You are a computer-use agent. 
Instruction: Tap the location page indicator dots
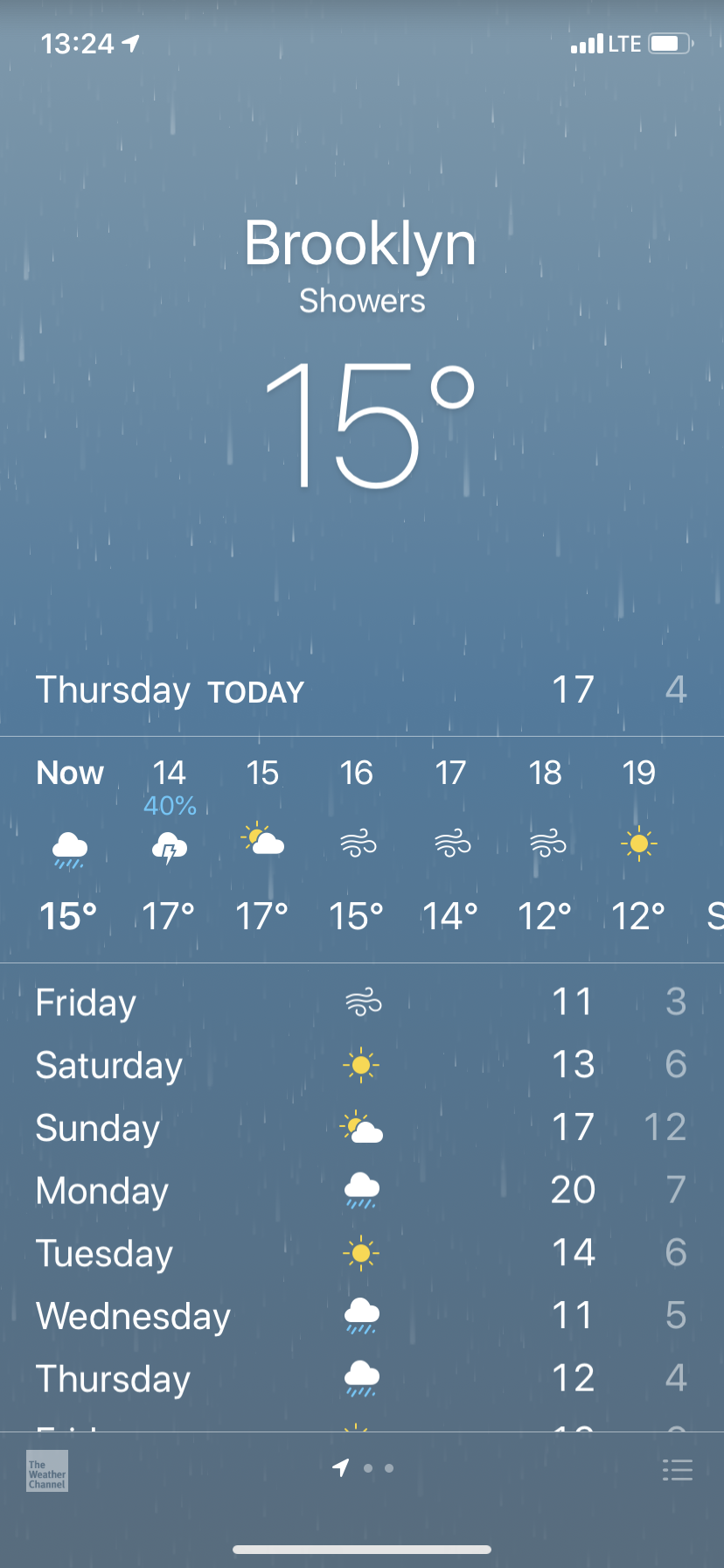click(x=363, y=1468)
